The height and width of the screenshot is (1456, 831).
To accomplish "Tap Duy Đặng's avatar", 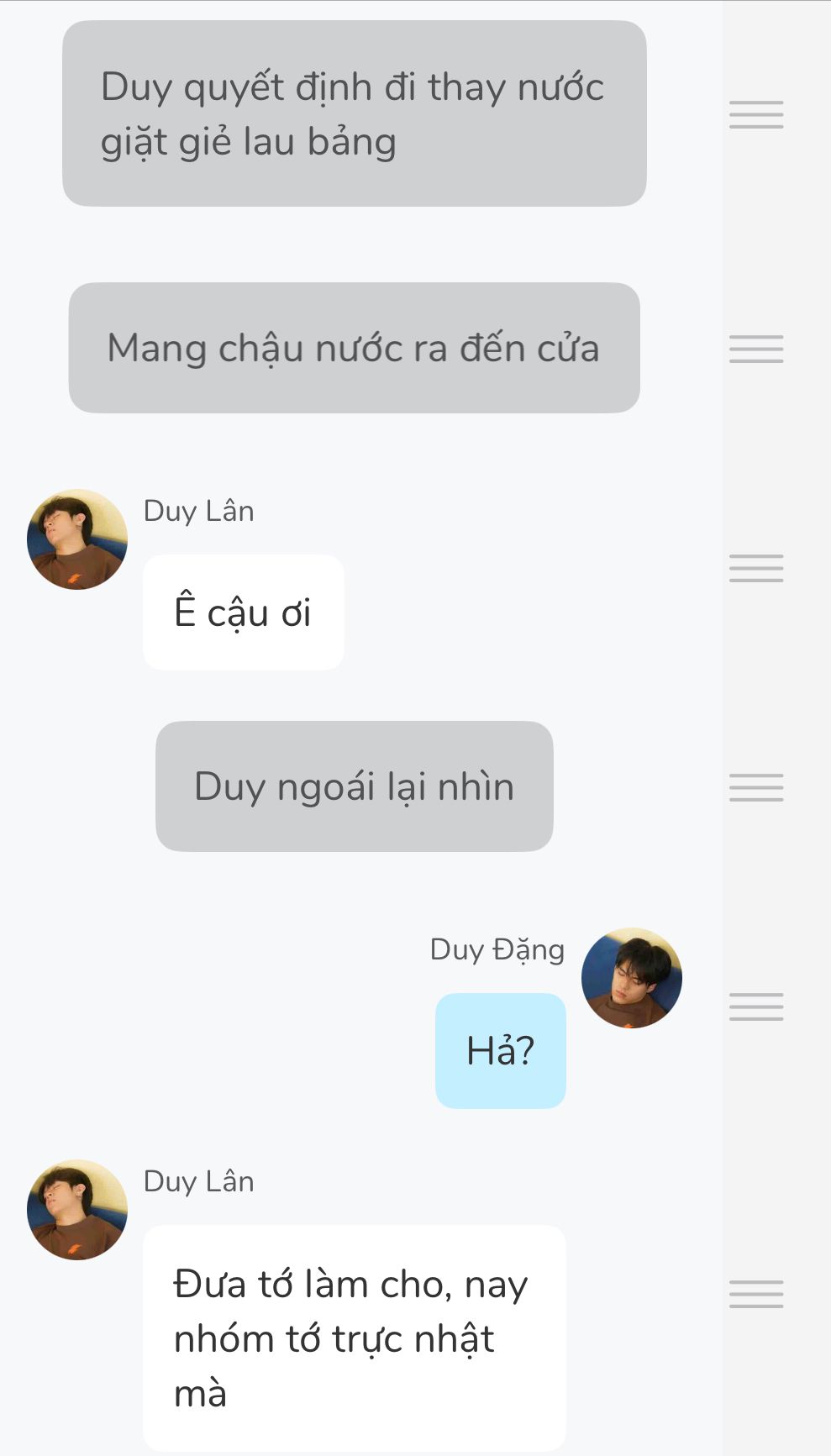I will (632, 978).
